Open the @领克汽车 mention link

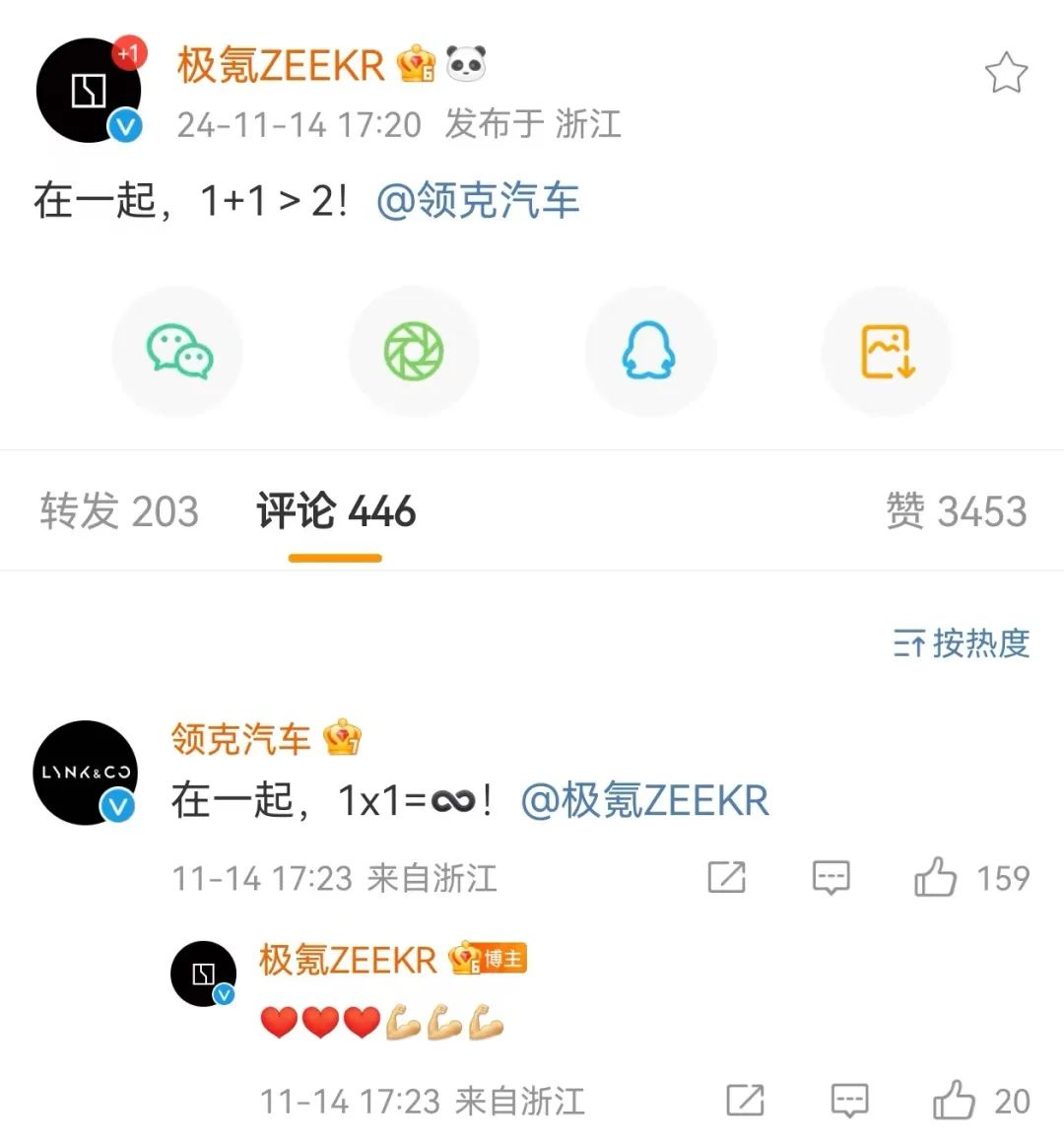478,200
